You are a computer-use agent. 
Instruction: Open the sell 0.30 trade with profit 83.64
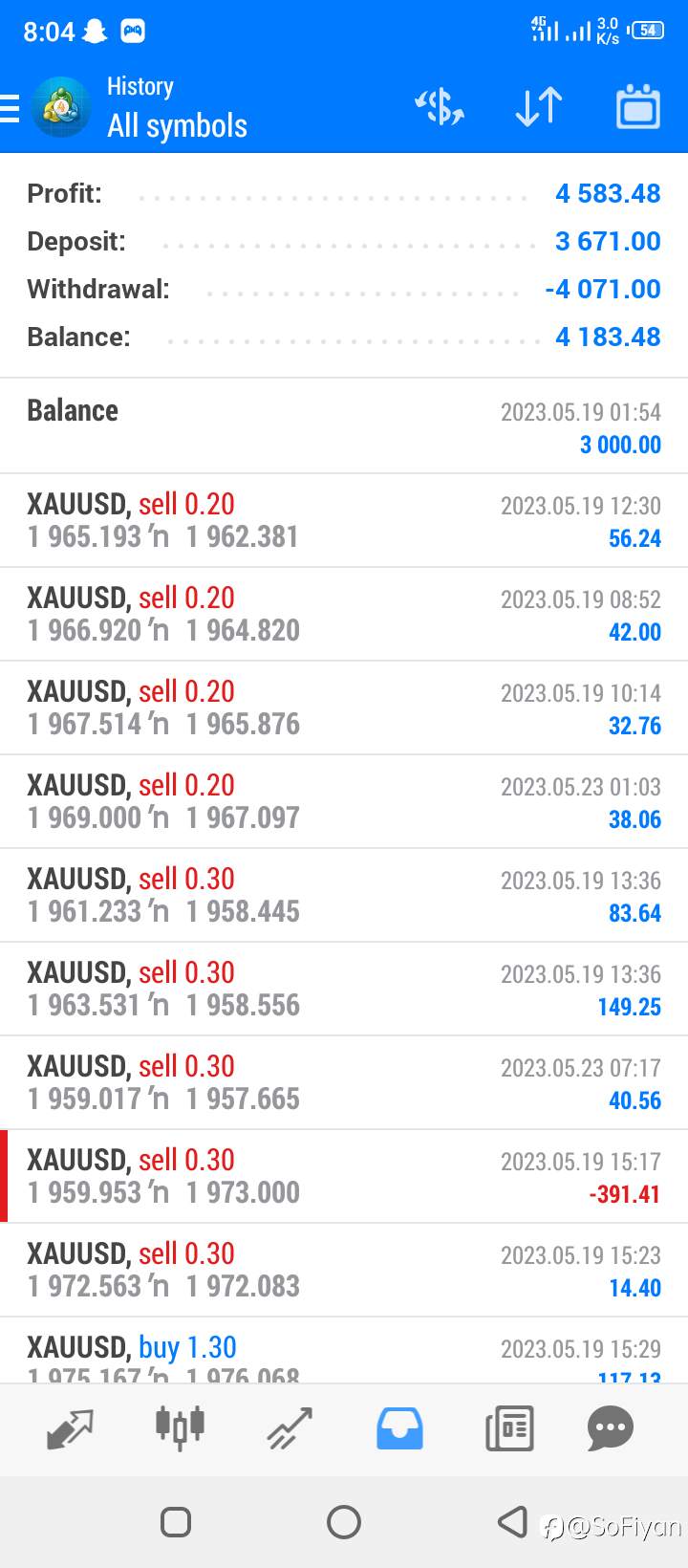pos(344,895)
